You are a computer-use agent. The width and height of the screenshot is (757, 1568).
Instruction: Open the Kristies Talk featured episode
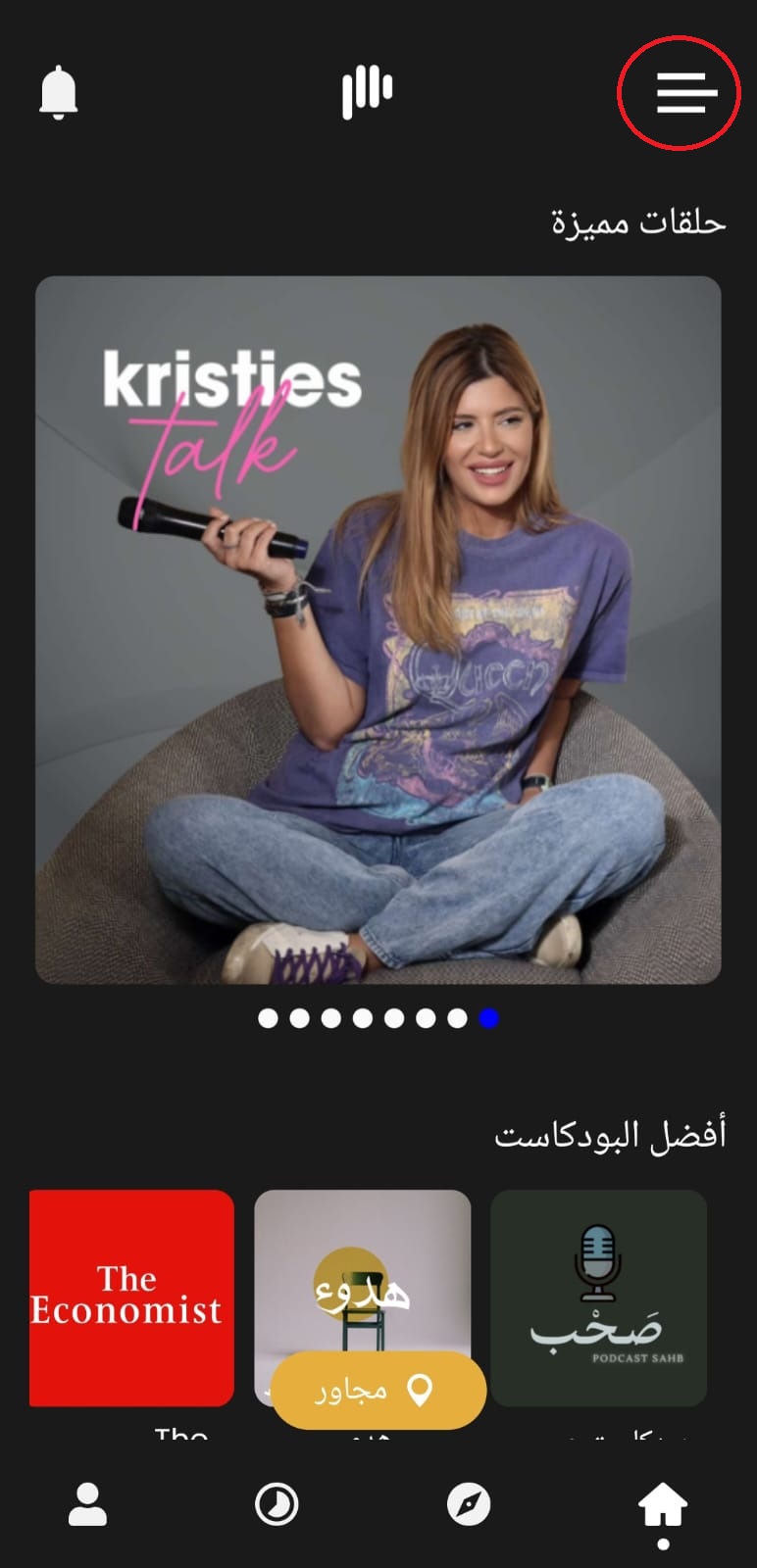click(x=378, y=630)
